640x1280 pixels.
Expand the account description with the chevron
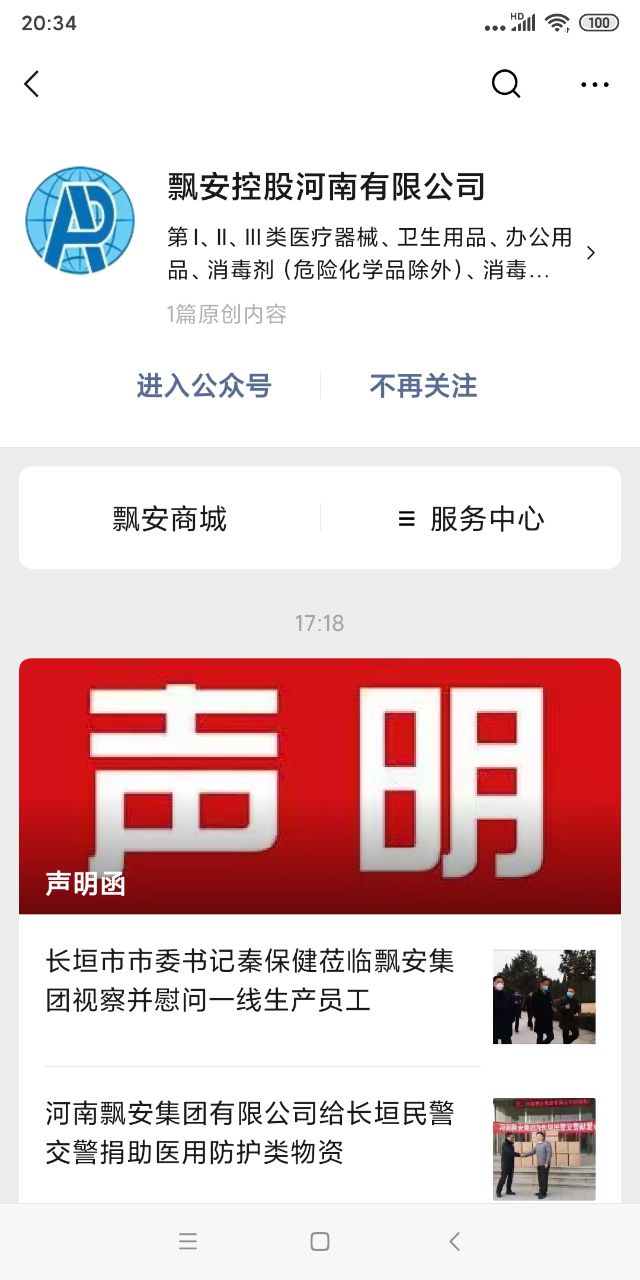590,253
